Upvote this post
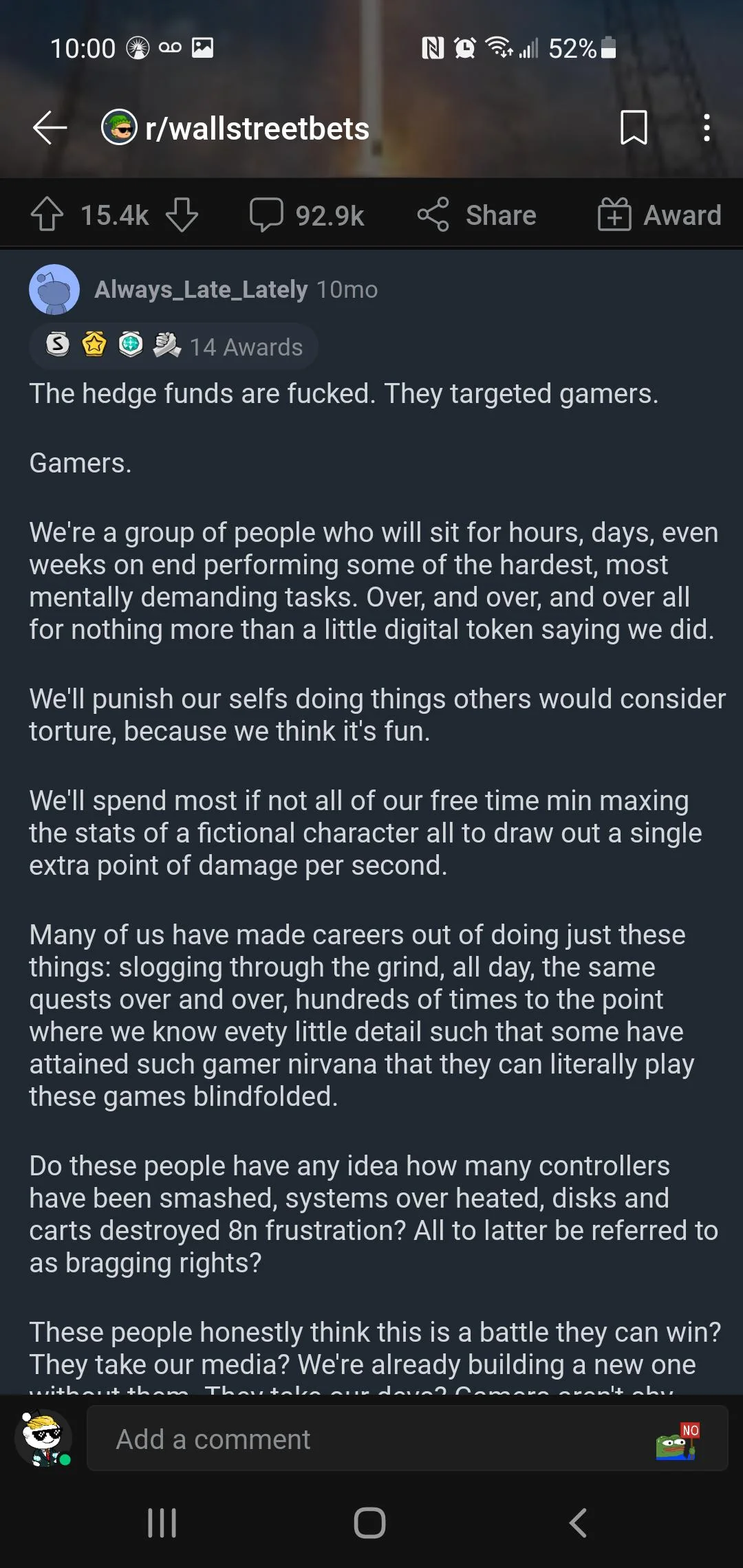 click(x=47, y=215)
